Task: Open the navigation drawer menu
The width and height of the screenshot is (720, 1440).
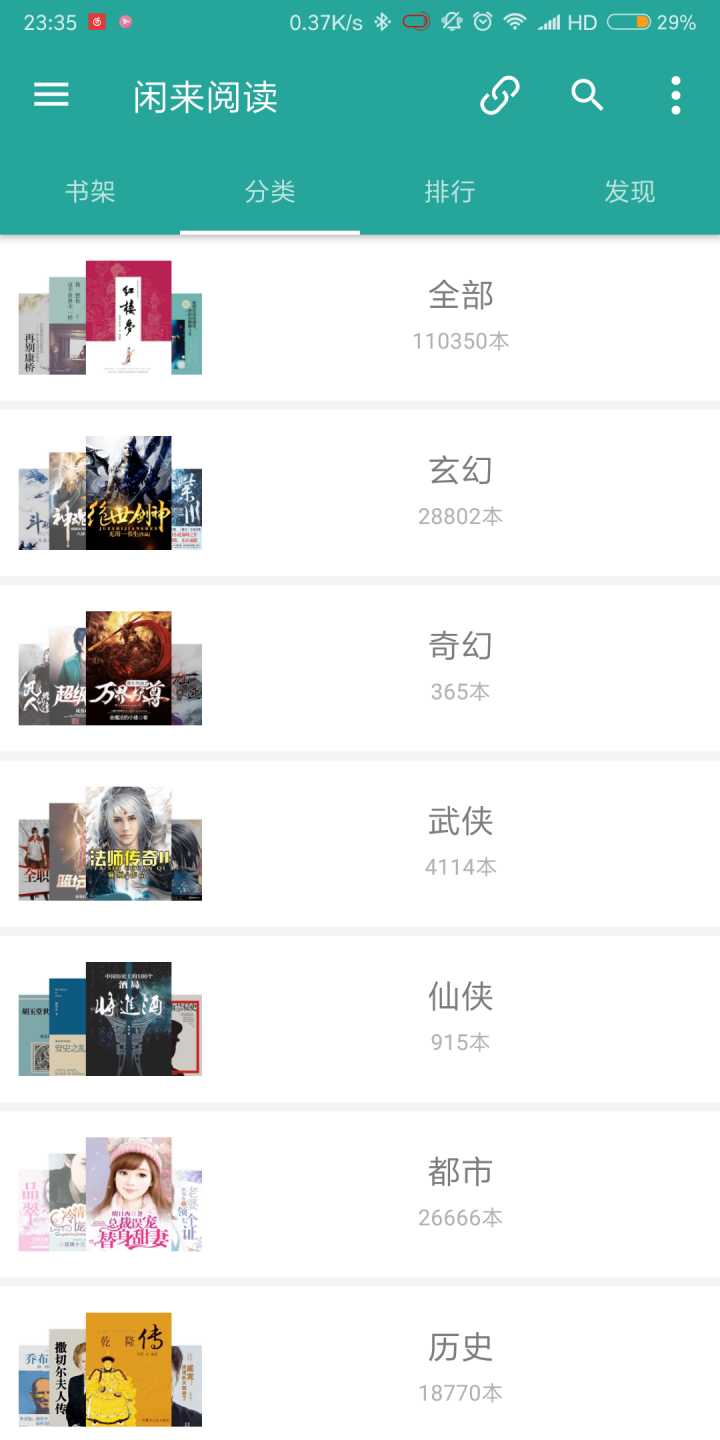Action: pos(50,95)
